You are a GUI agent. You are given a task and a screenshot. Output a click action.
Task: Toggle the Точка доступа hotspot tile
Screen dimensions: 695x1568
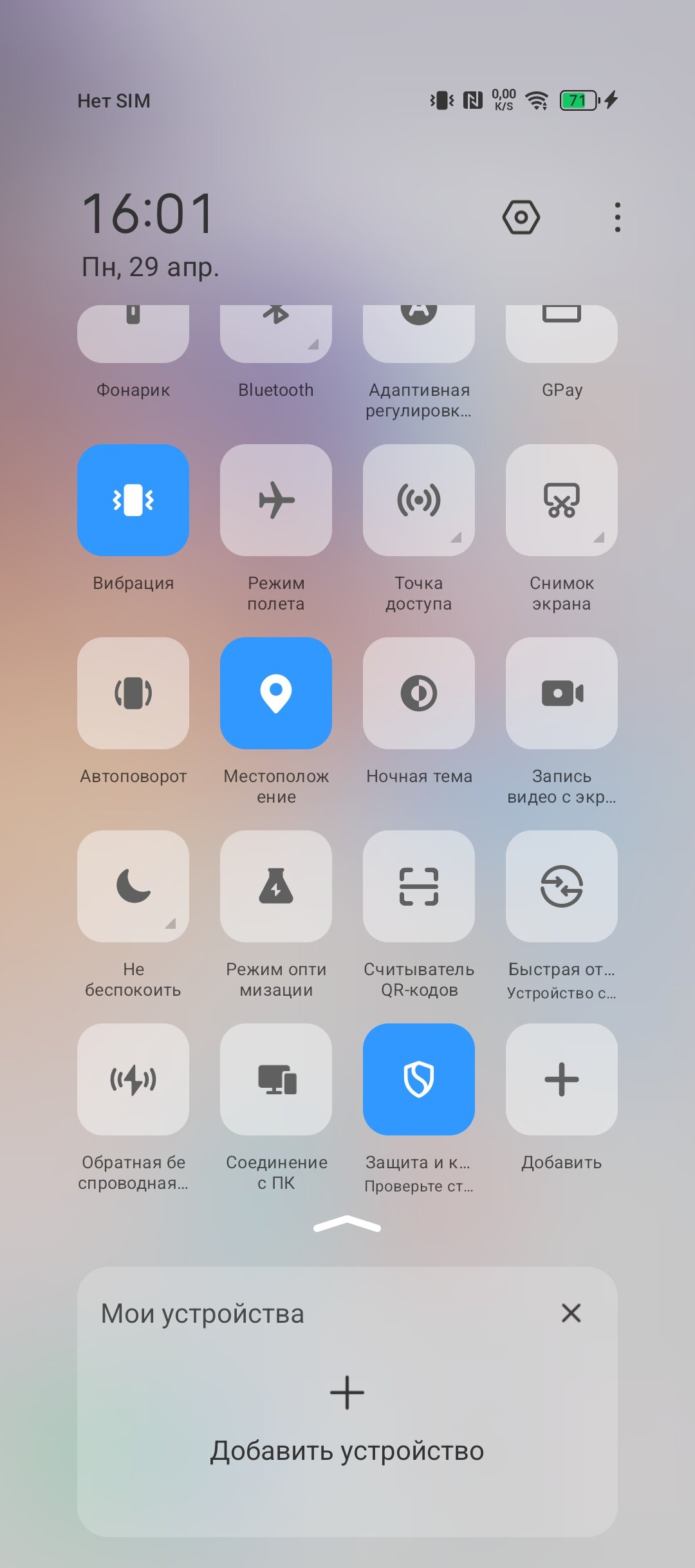point(419,500)
